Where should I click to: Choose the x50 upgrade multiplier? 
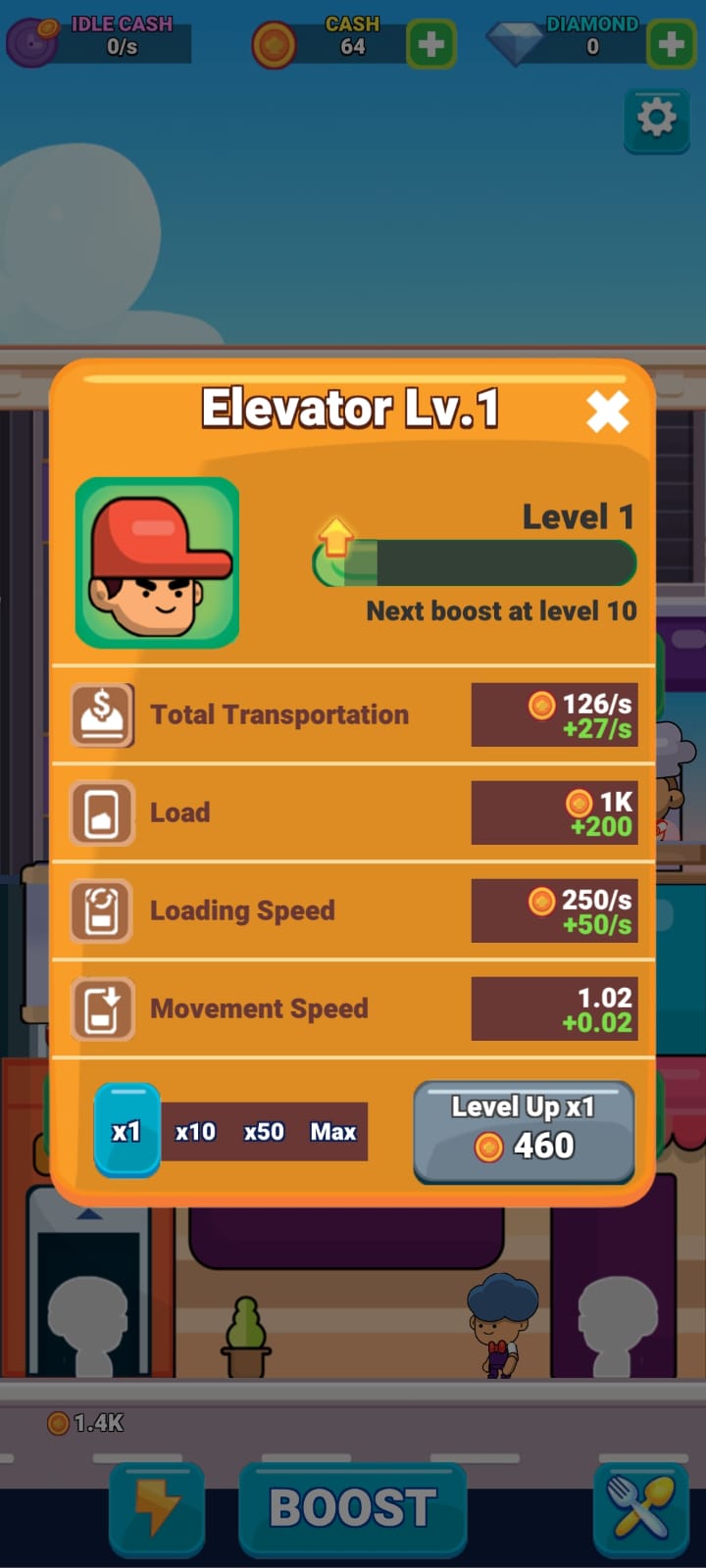(x=264, y=1132)
